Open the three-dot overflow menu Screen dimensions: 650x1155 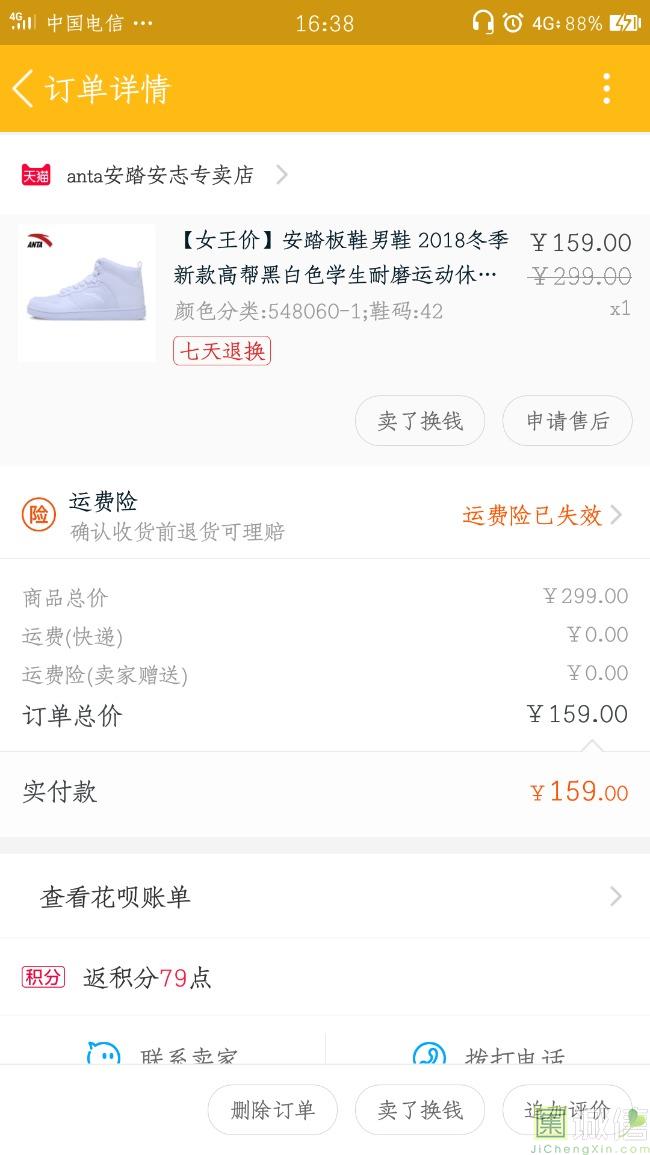click(606, 89)
